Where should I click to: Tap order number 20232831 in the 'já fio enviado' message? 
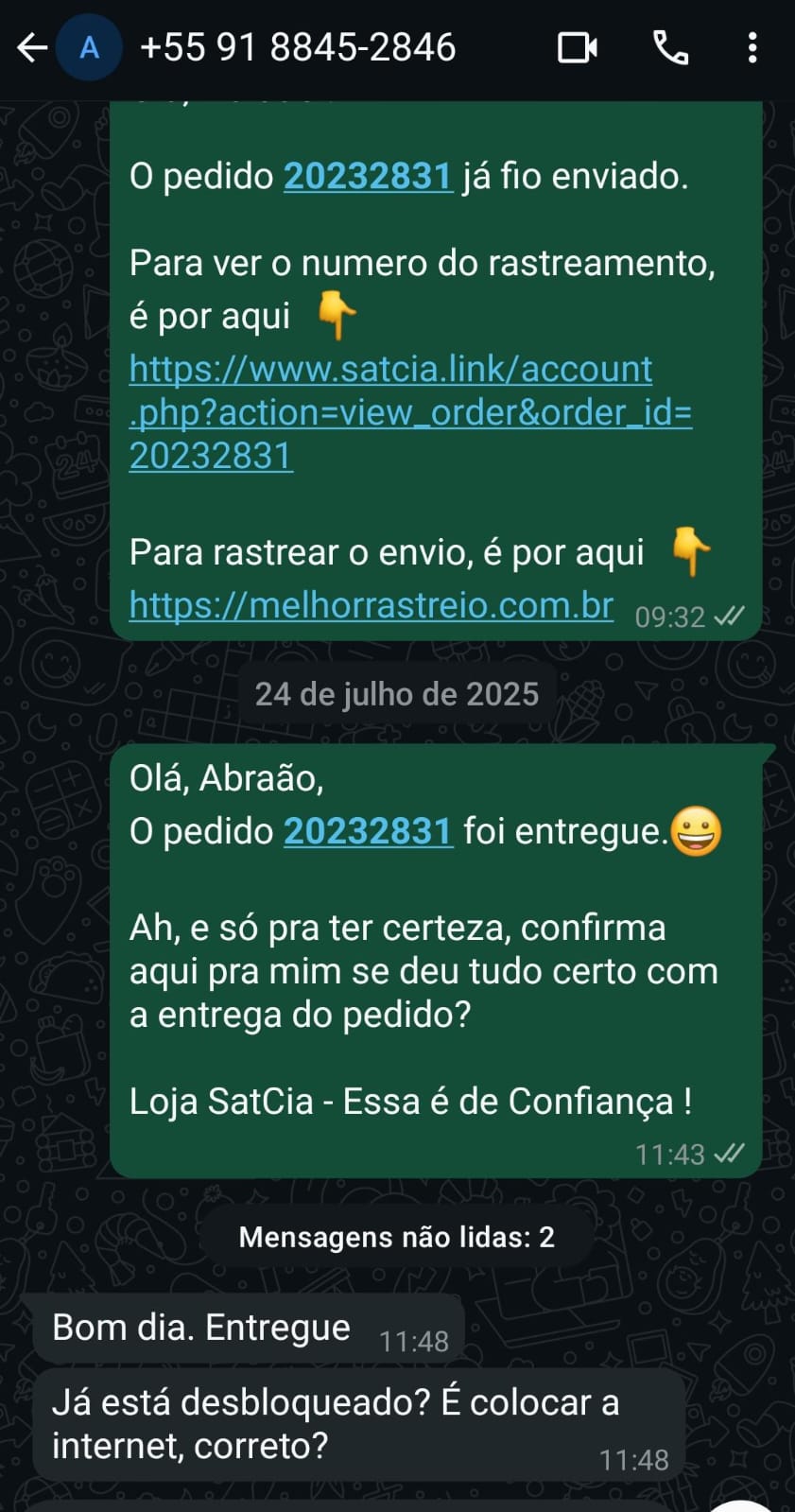click(368, 176)
